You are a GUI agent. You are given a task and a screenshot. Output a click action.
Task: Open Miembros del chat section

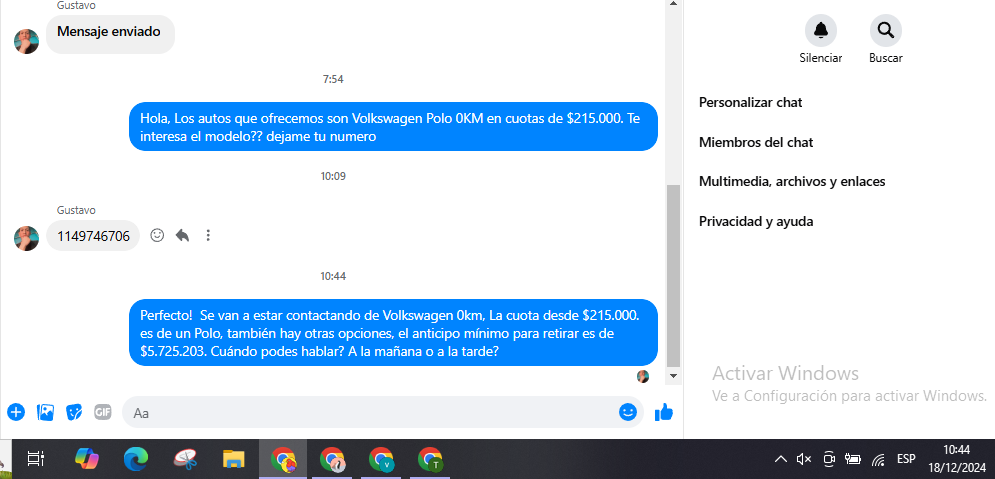click(x=755, y=142)
